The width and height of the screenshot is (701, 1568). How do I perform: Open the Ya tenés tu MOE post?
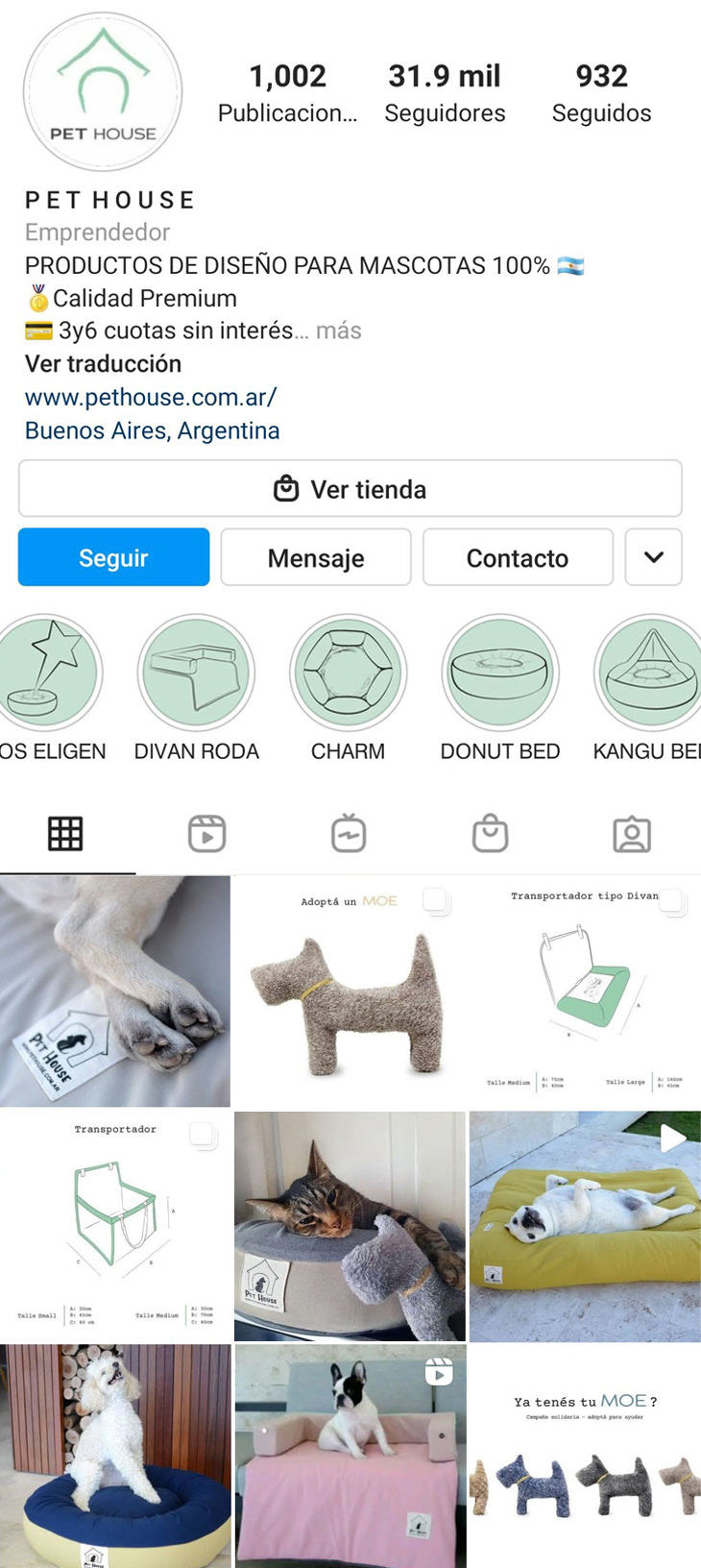(x=585, y=1456)
